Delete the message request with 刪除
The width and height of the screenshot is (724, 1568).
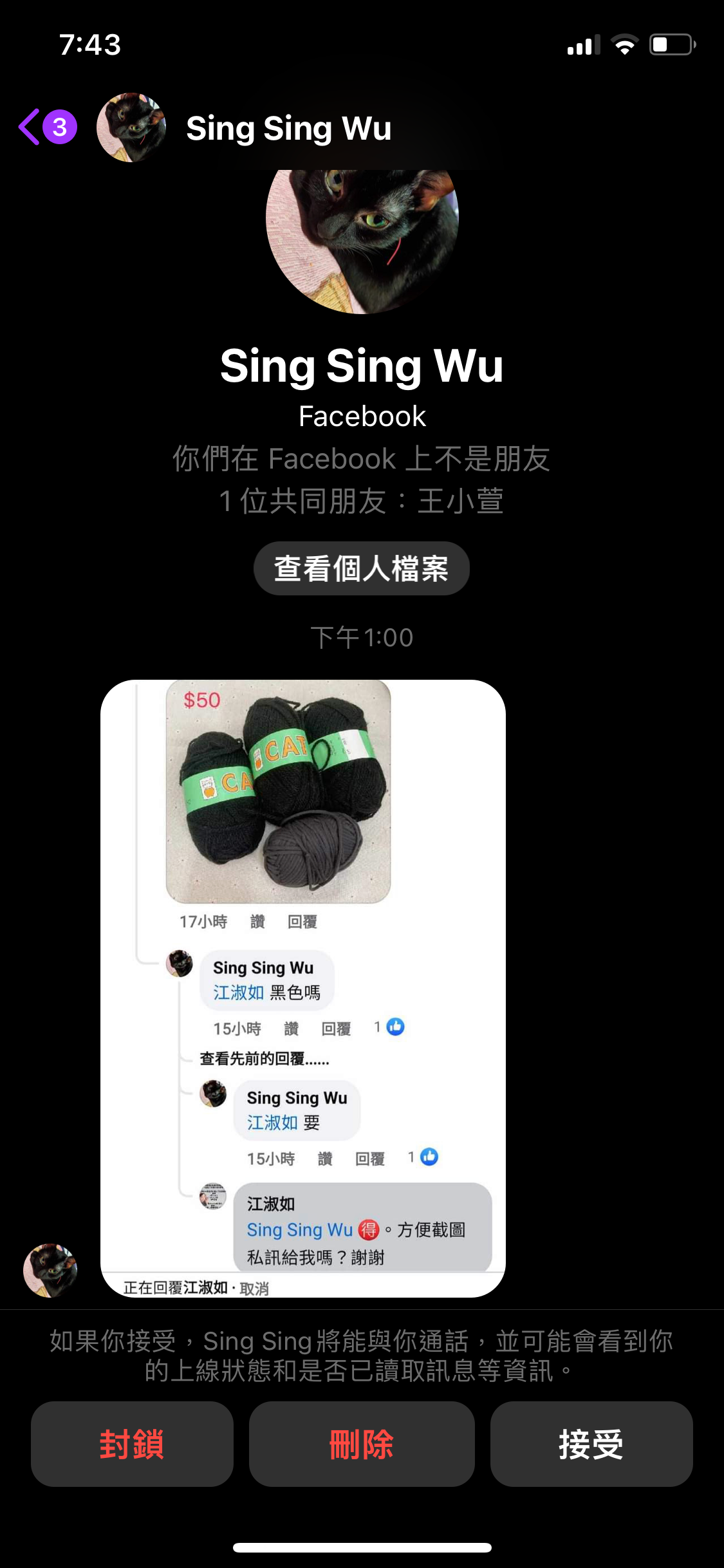362,1444
